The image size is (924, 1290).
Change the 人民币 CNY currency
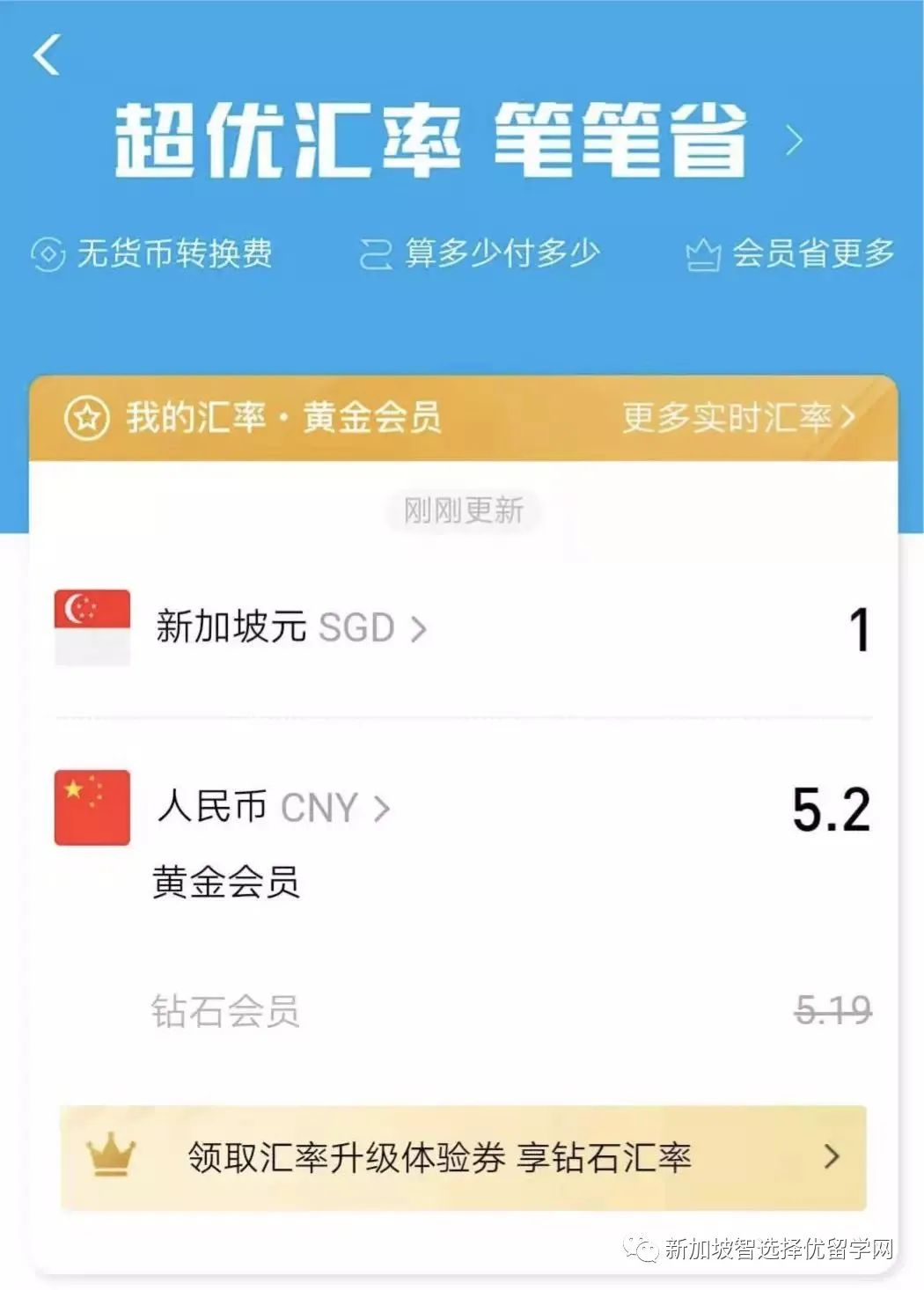pyautogui.click(x=273, y=808)
